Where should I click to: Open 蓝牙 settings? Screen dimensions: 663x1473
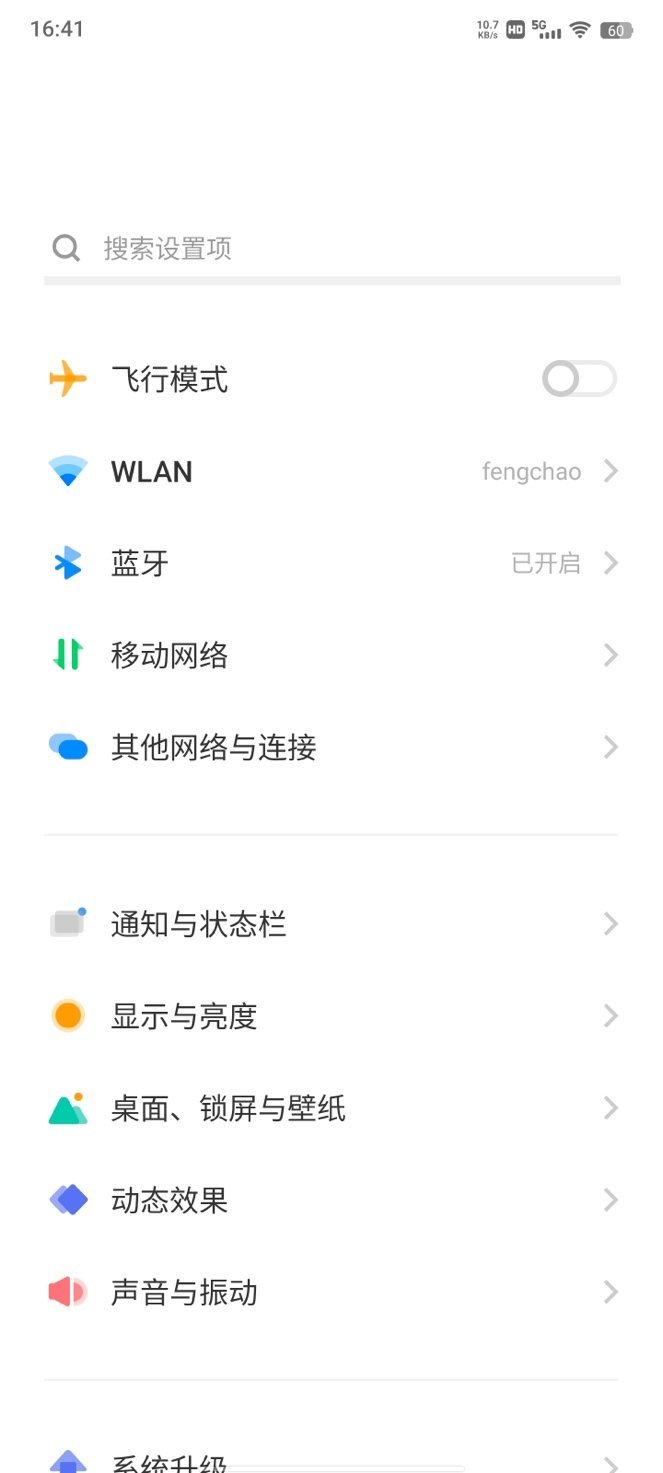coord(330,563)
